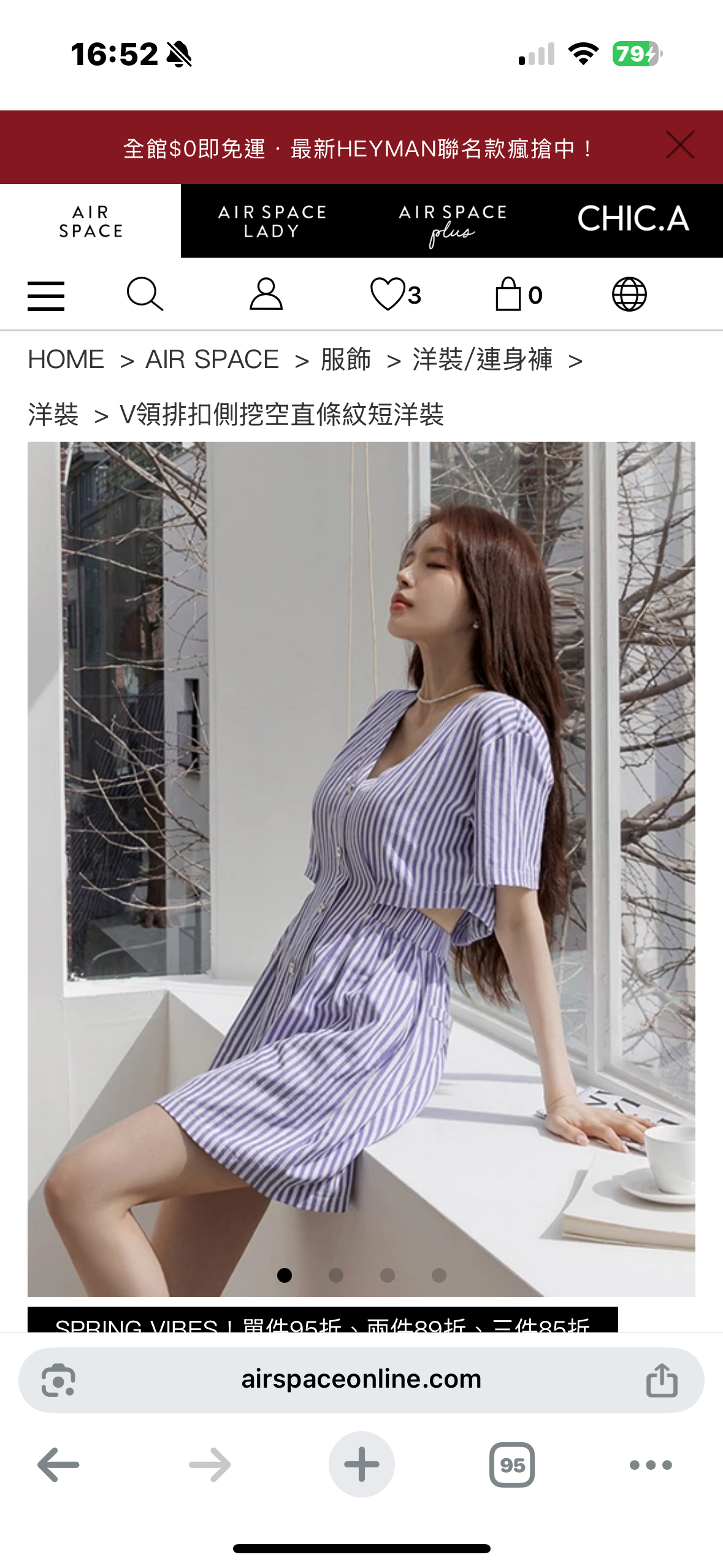Image resolution: width=723 pixels, height=1568 pixels.
Task: Switch to the AIR SPACE plus tab
Action: click(453, 221)
